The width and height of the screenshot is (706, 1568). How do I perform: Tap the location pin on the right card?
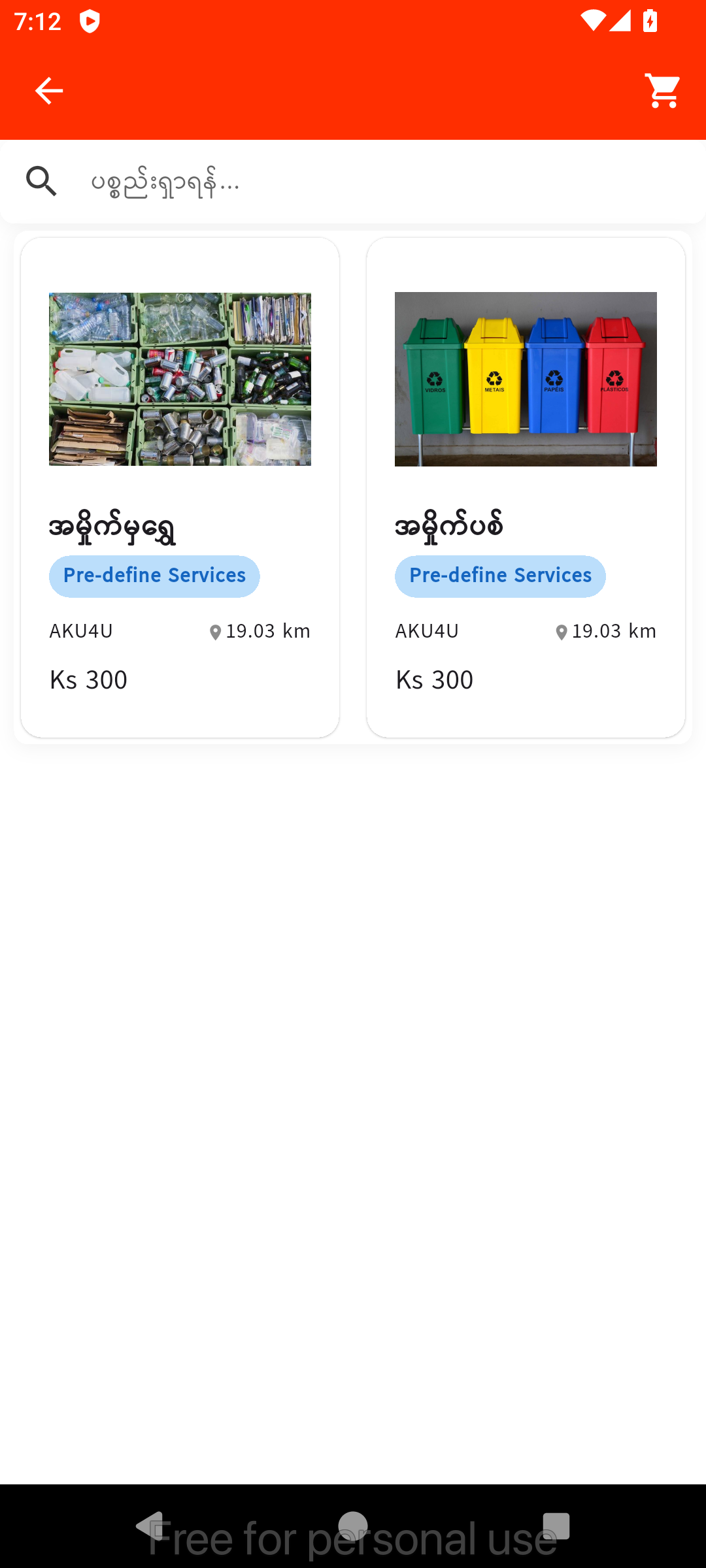tap(561, 631)
